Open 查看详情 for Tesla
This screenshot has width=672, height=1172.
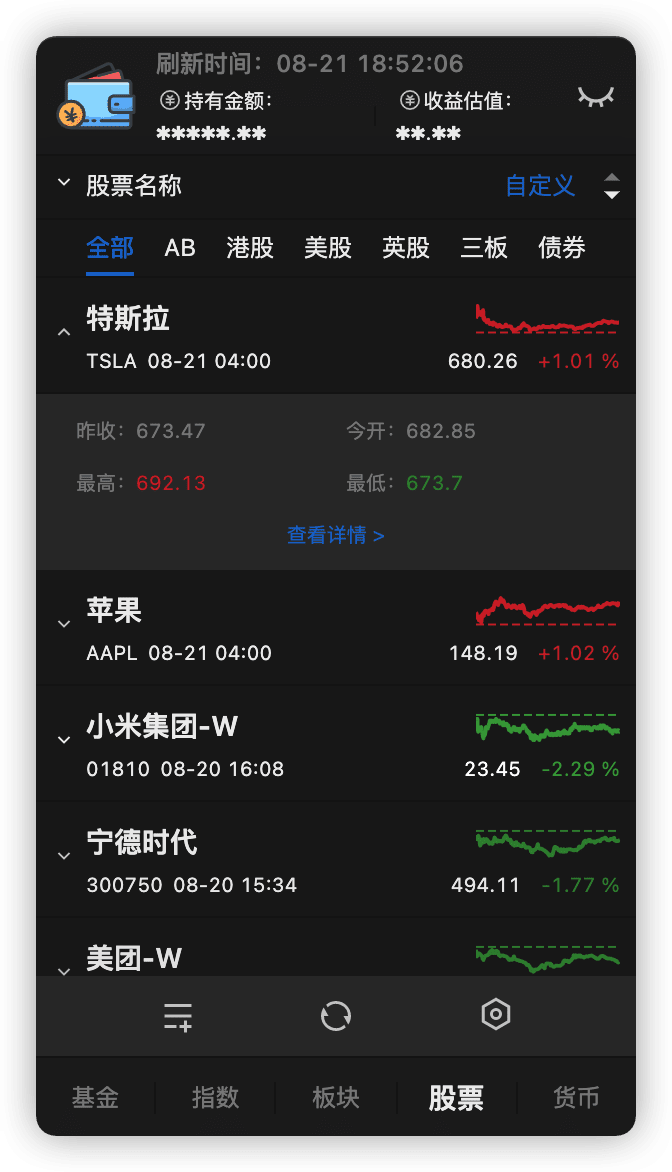click(336, 535)
